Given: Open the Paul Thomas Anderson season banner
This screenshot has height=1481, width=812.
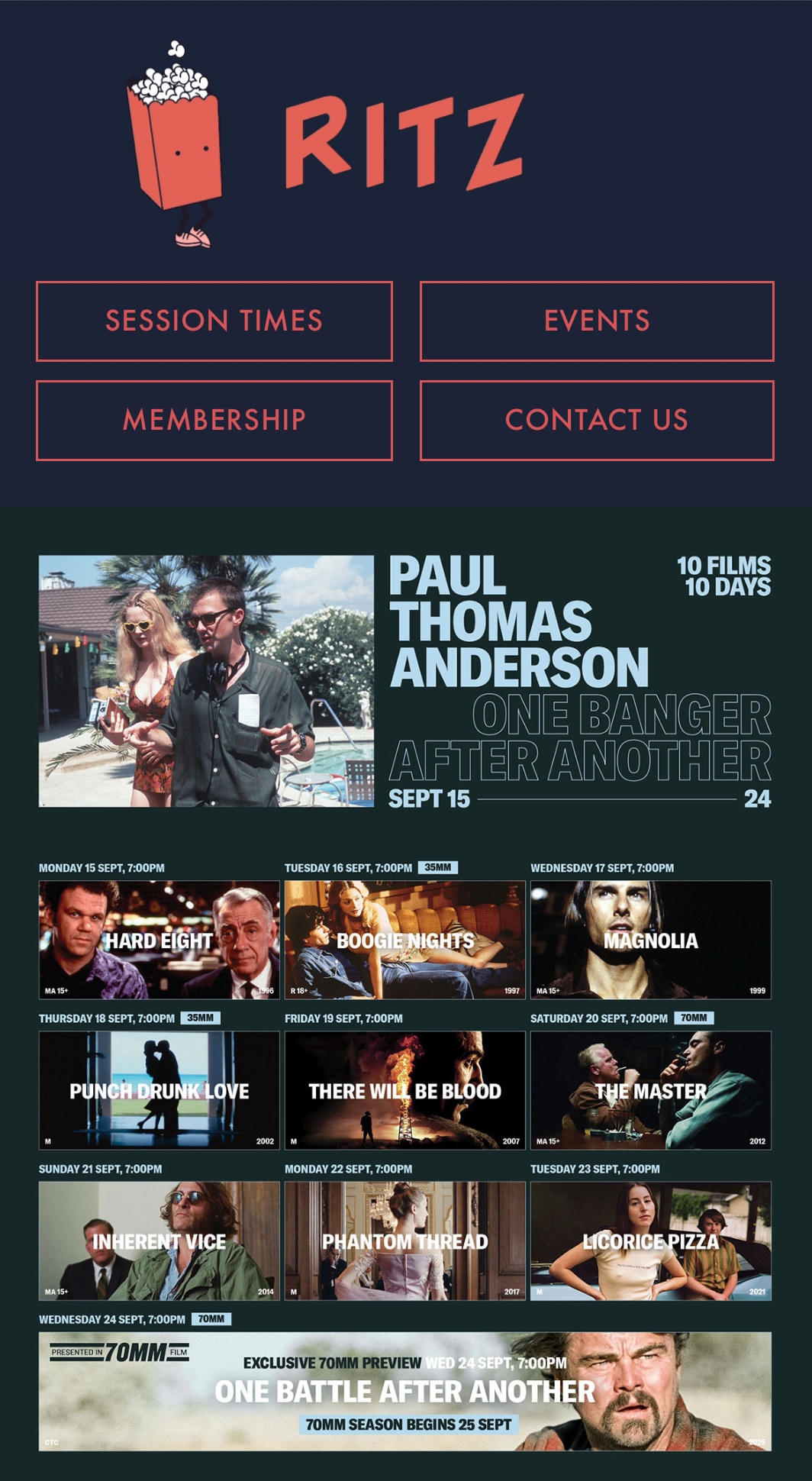Looking at the screenshot, I should pos(404,681).
